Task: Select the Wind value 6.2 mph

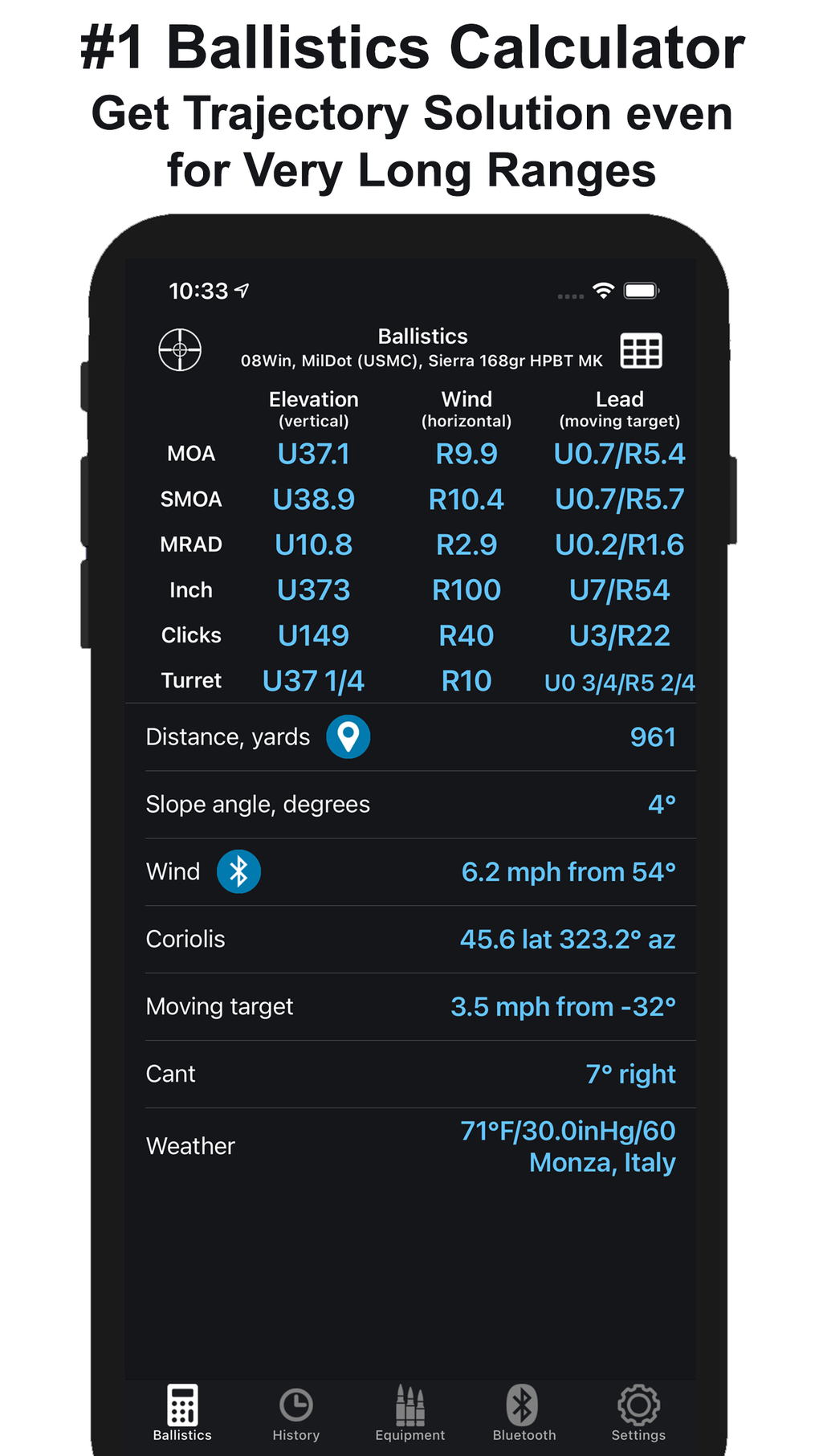Action: click(x=568, y=871)
